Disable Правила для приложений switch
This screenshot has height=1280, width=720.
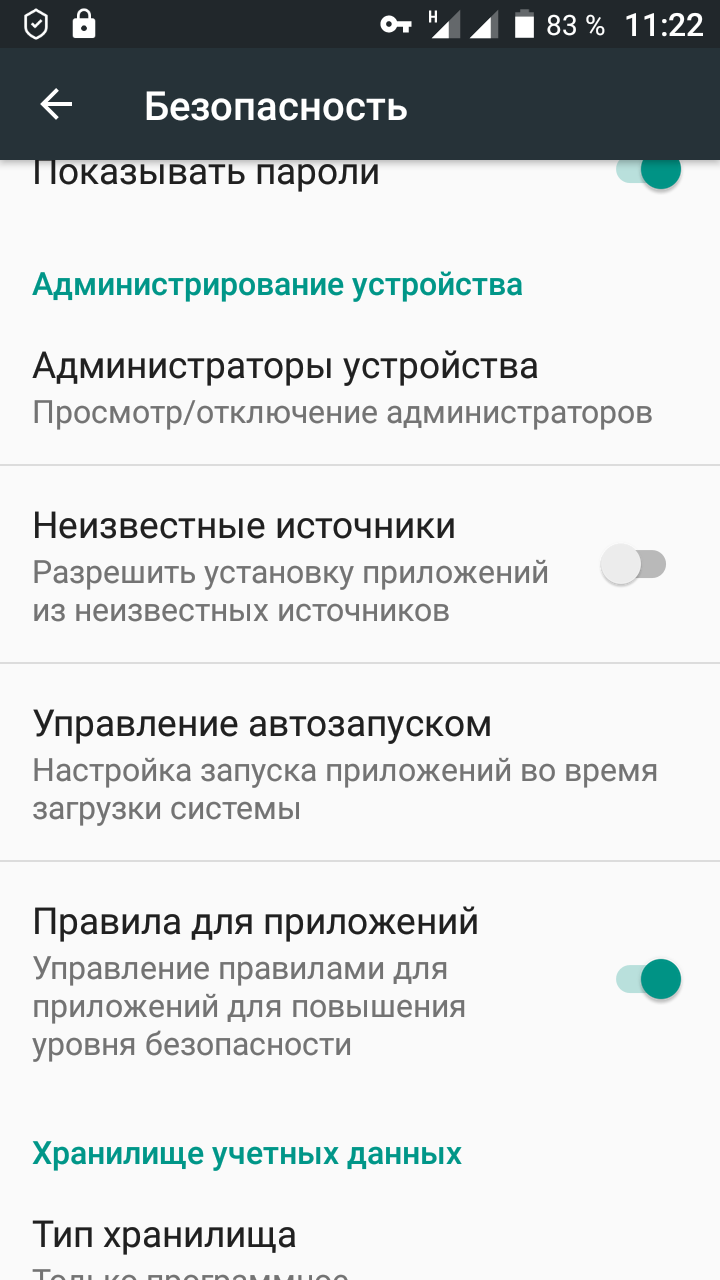coord(648,979)
